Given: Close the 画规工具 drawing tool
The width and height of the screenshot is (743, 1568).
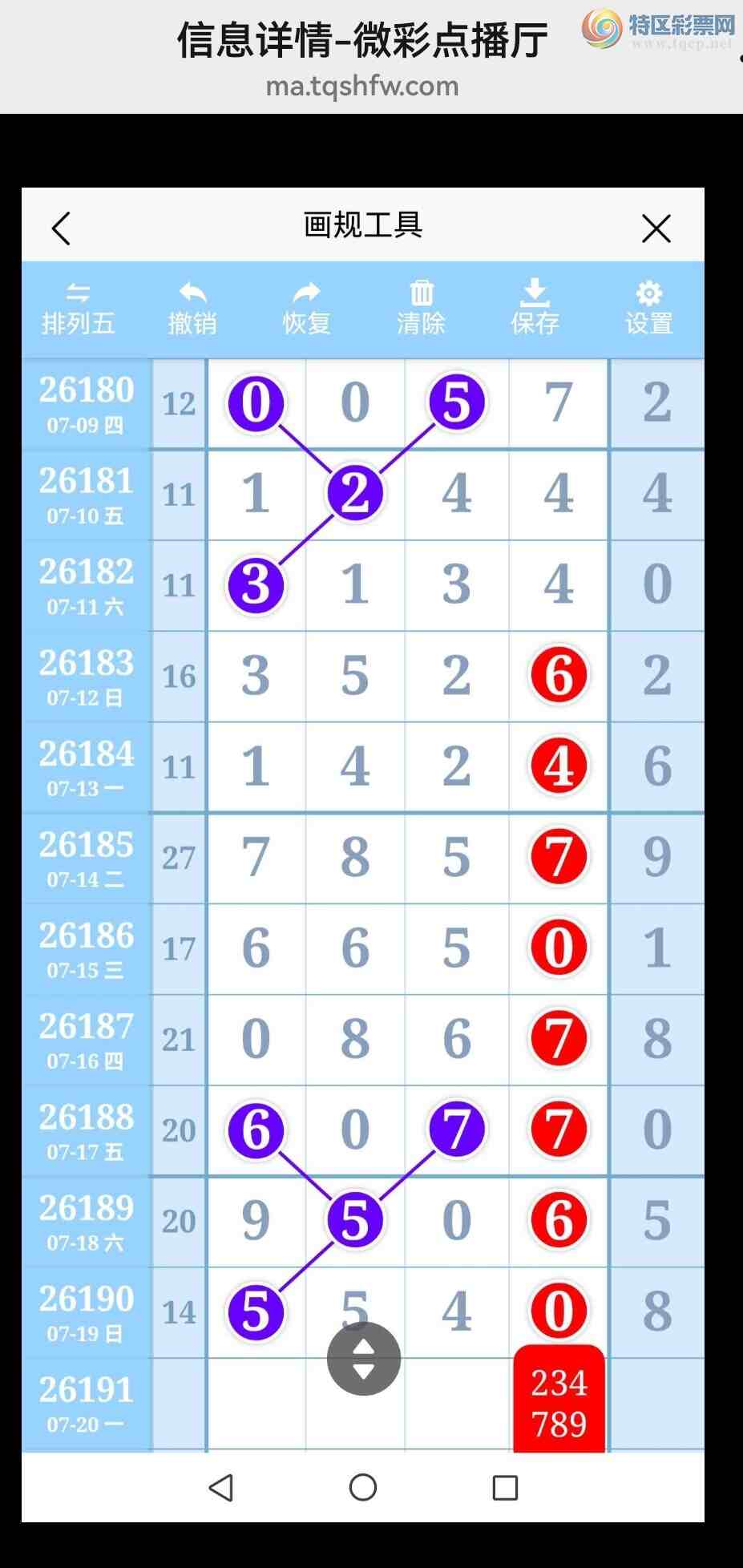Looking at the screenshot, I should coord(656,228).
